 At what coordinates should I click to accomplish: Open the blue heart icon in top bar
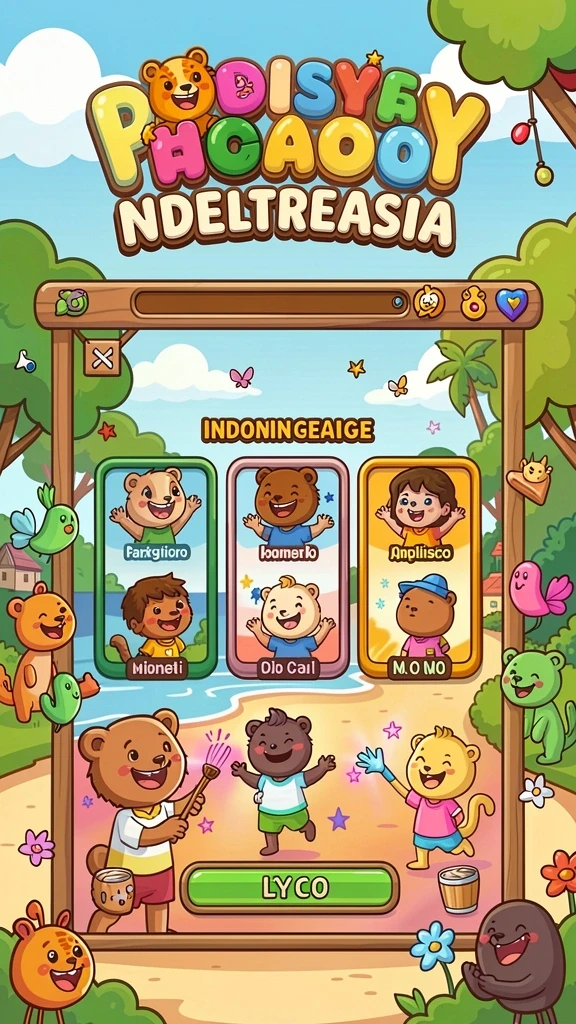tap(511, 304)
